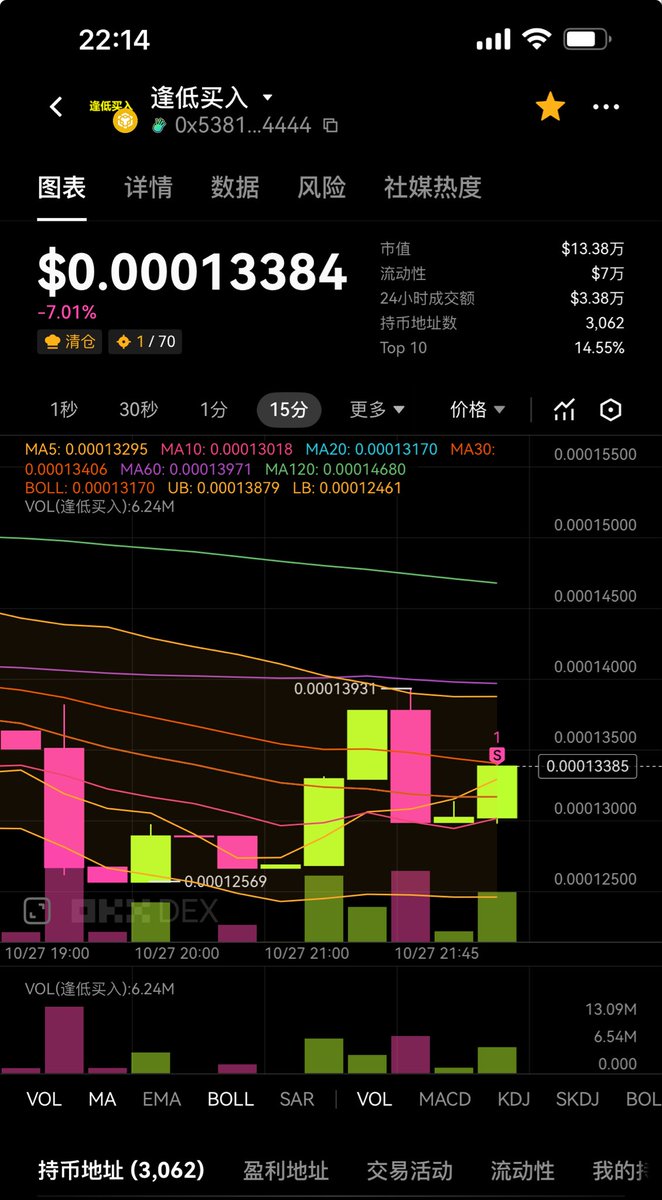Switch to the 数据 tab

click(235, 187)
